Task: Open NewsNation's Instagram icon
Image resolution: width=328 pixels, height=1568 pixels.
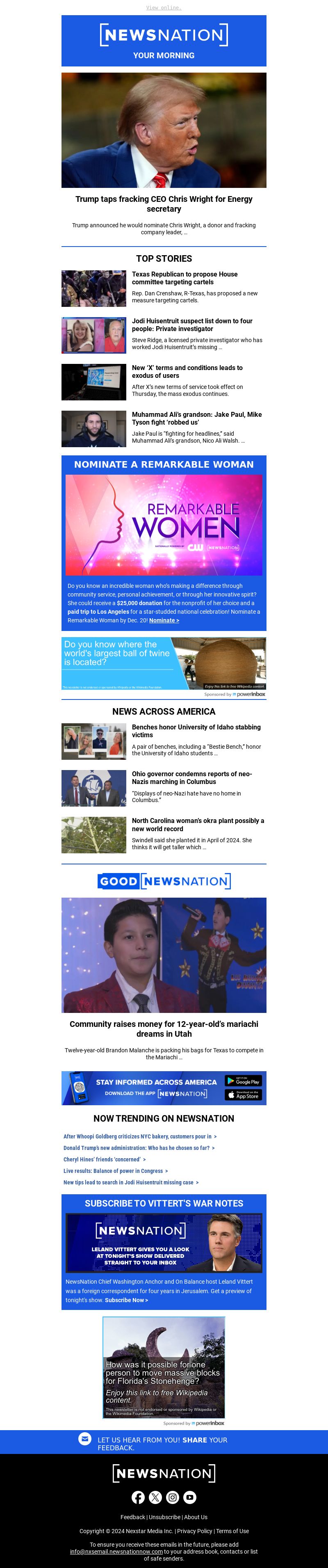Action: point(173,1497)
